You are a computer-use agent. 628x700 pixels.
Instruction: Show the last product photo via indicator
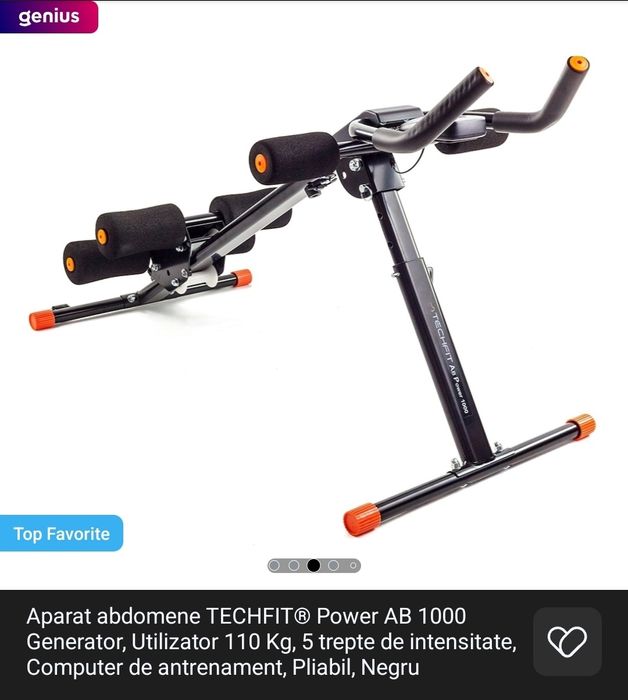353,565
